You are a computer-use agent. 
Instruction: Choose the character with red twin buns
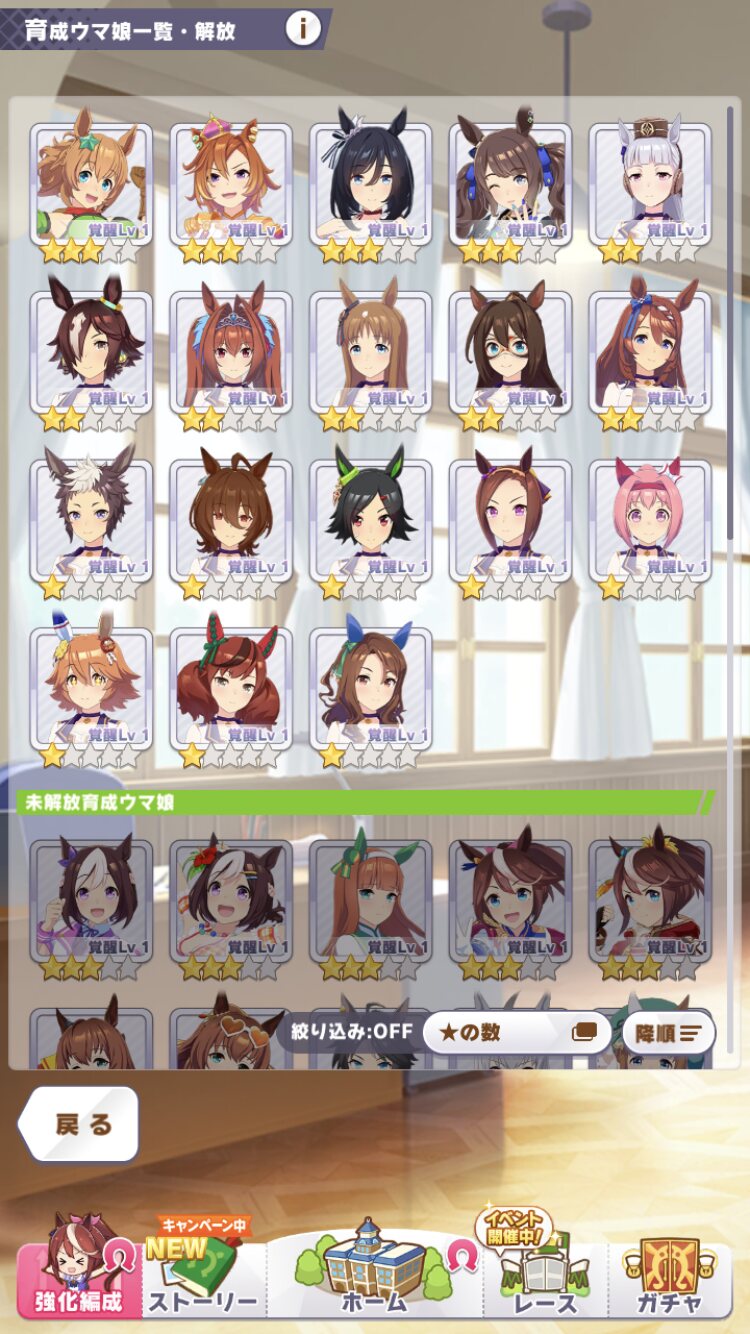pos(231,689)
